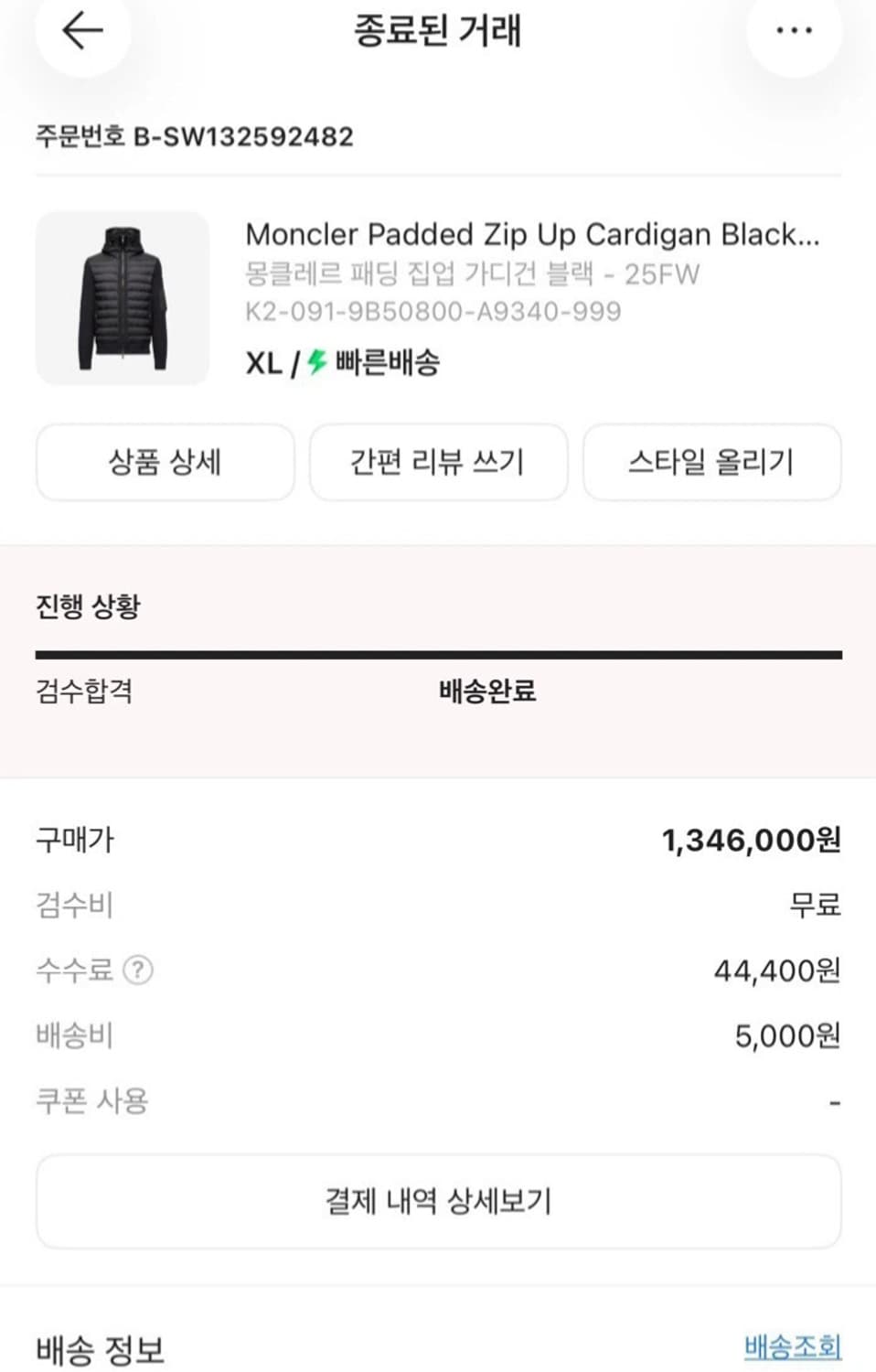Viewport: 876px width, 1372px height.
Task: Click 간편 리뷰 쓰기 to write a review
Action: (439, 463)
